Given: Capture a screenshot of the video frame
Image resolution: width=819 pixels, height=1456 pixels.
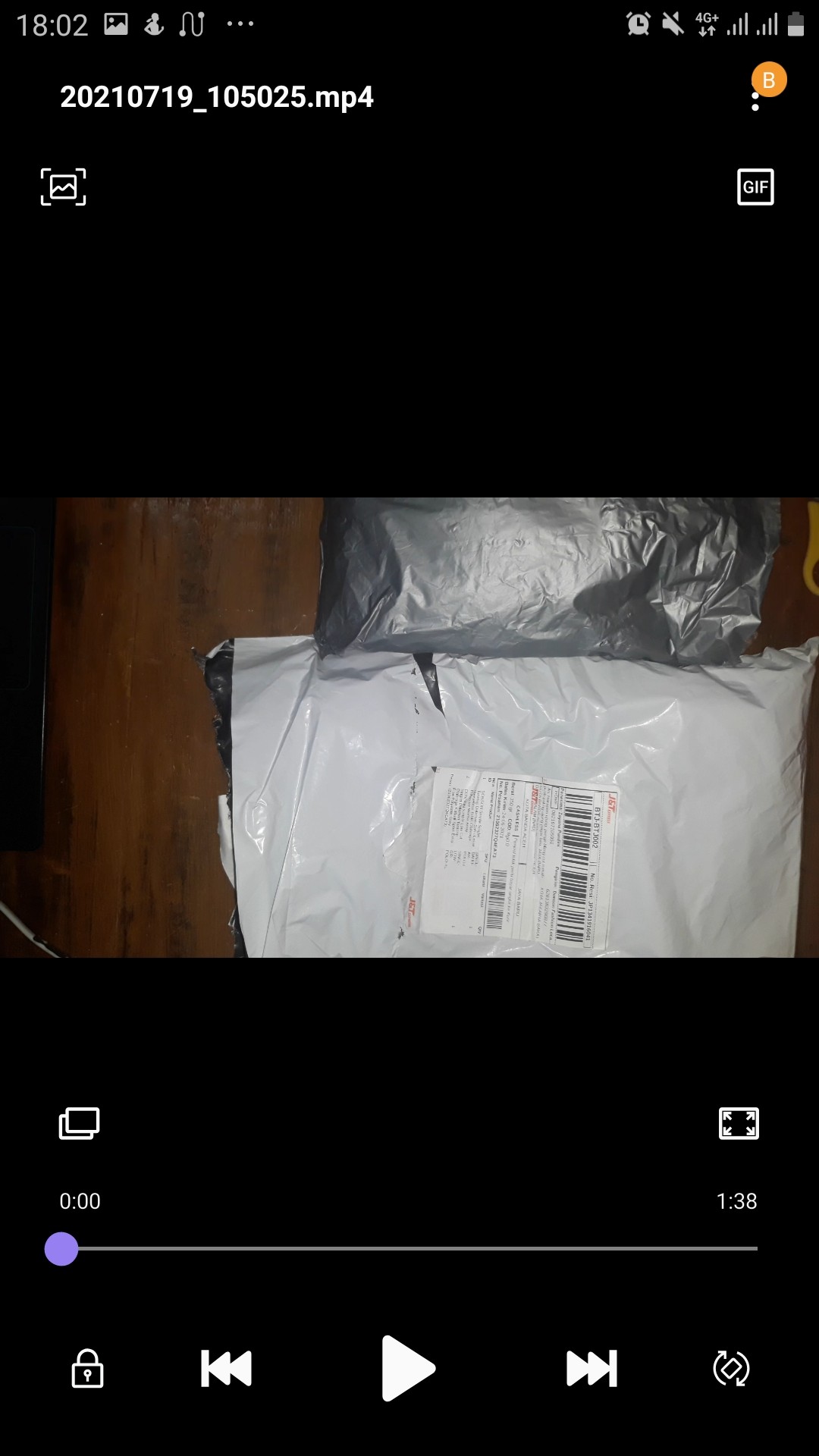Looking at the screenshot, I should click(63, 187).
